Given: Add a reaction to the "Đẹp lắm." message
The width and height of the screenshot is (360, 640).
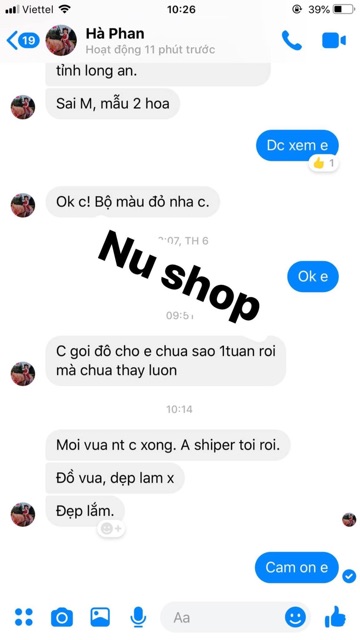Looking at the screenshot, I should pyautogui.click(x=111, y=529).
